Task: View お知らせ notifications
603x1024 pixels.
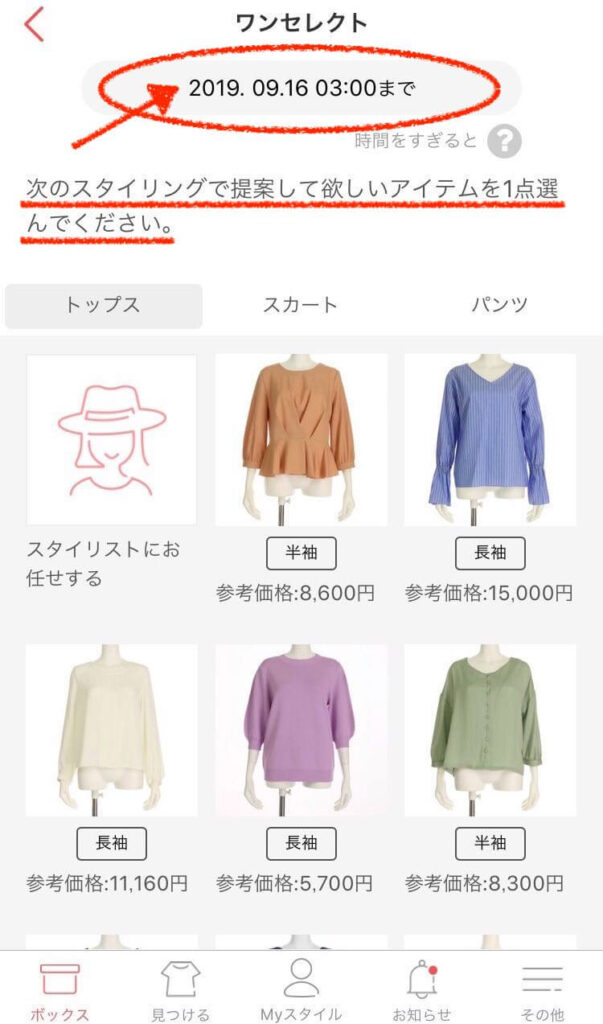Action: coord(421,988)
